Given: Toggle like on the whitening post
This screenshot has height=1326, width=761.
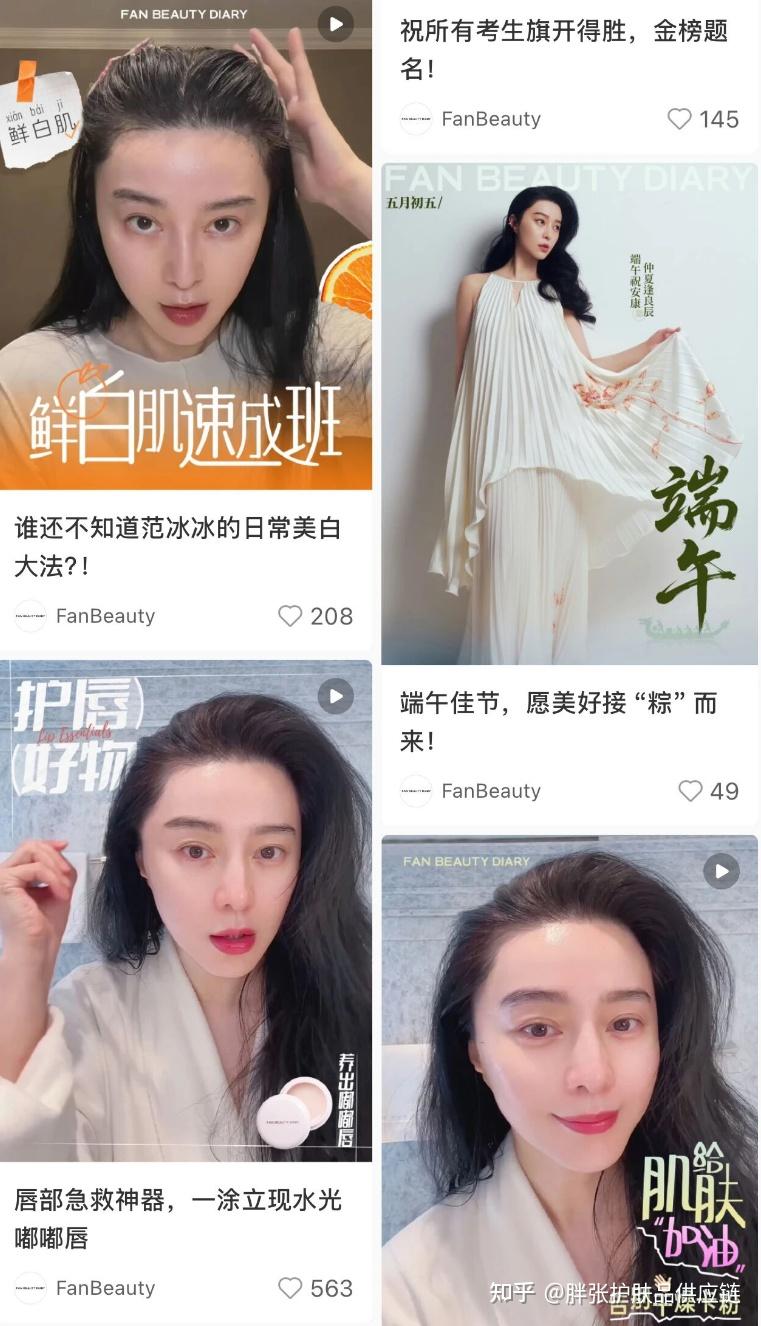Looking at the screenshot, I should [x=290, y=616].
